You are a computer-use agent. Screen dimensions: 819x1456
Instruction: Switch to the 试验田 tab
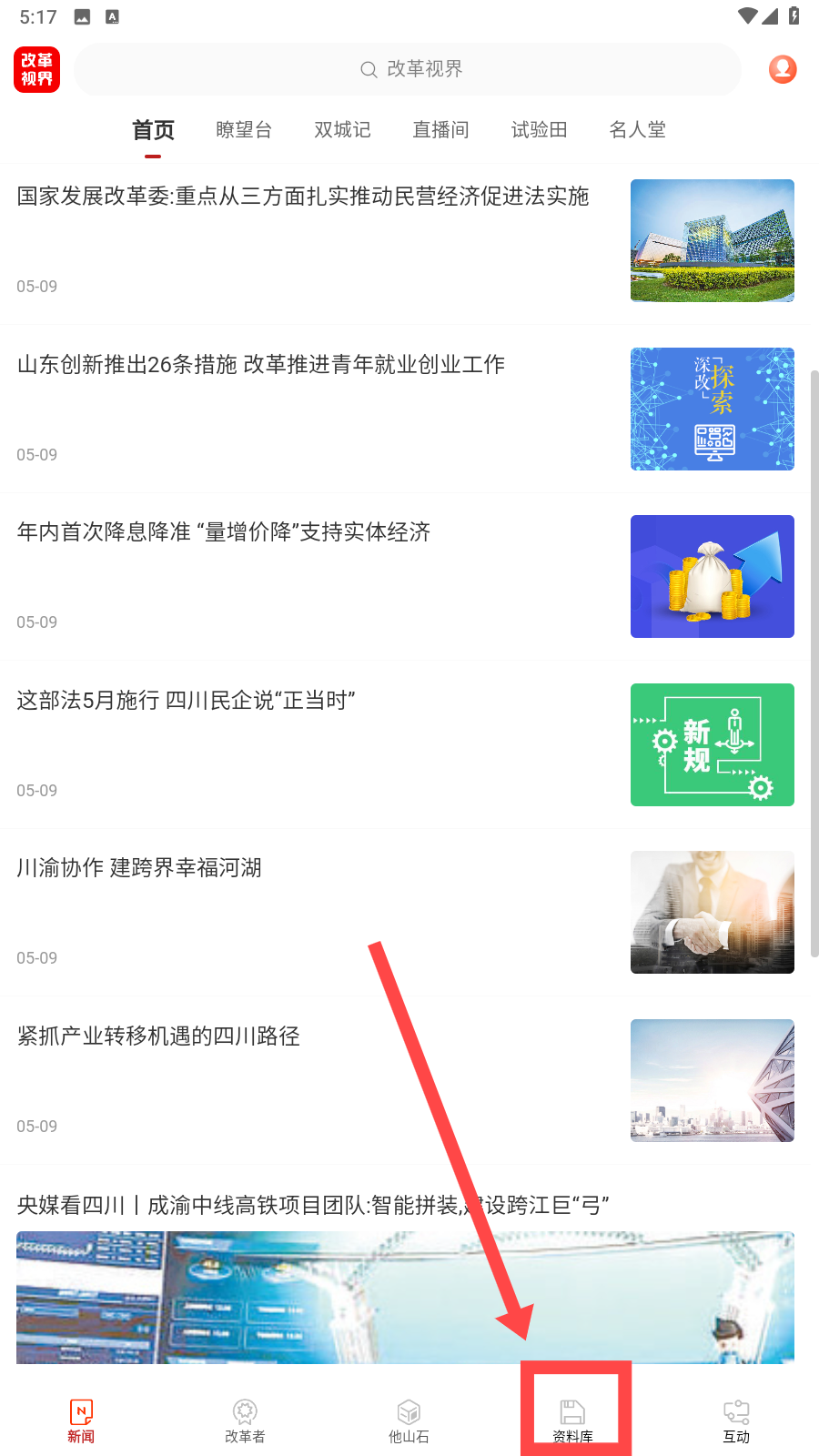point(539,130)
